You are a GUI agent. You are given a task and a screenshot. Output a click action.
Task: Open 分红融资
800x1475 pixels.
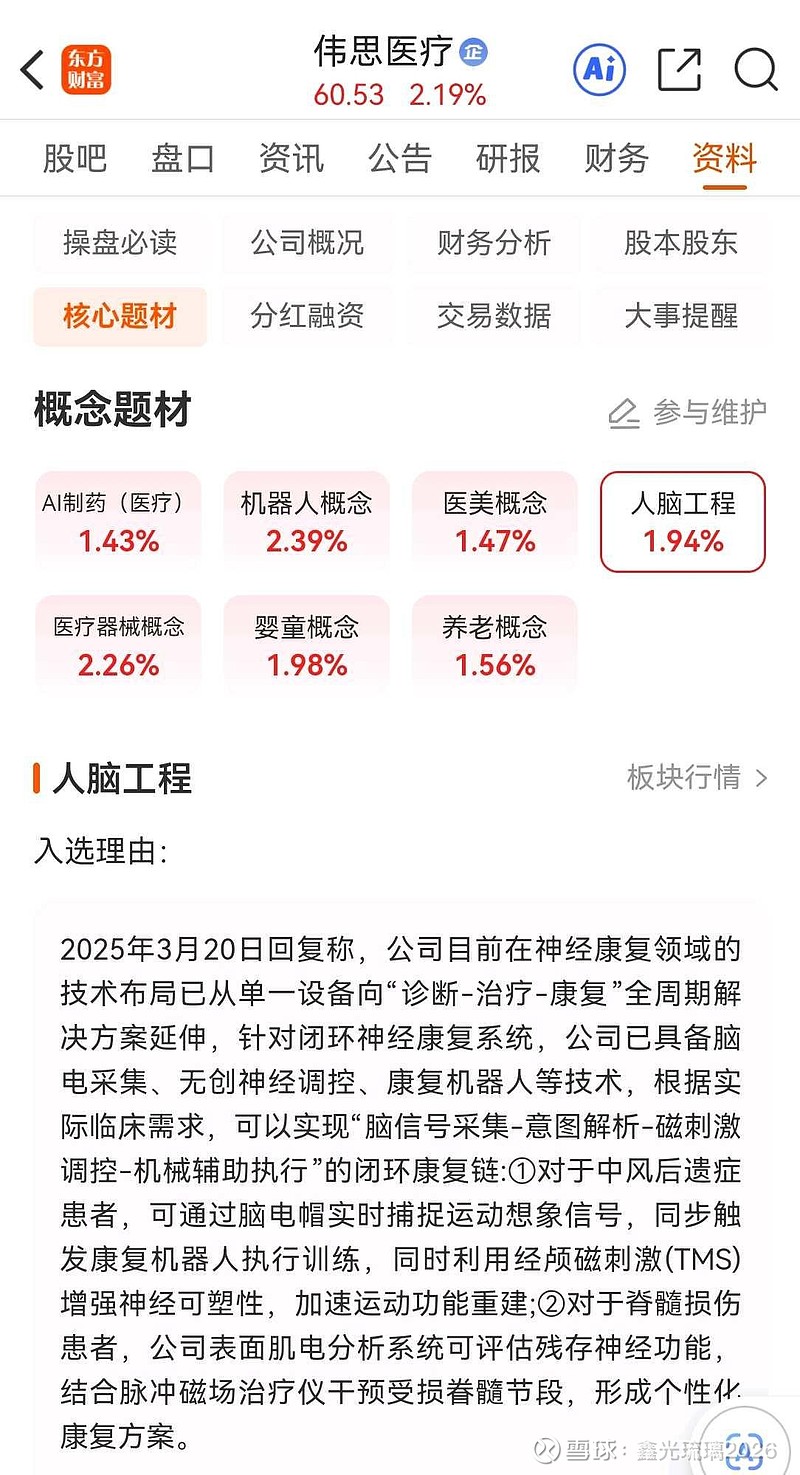coord(306,316)
